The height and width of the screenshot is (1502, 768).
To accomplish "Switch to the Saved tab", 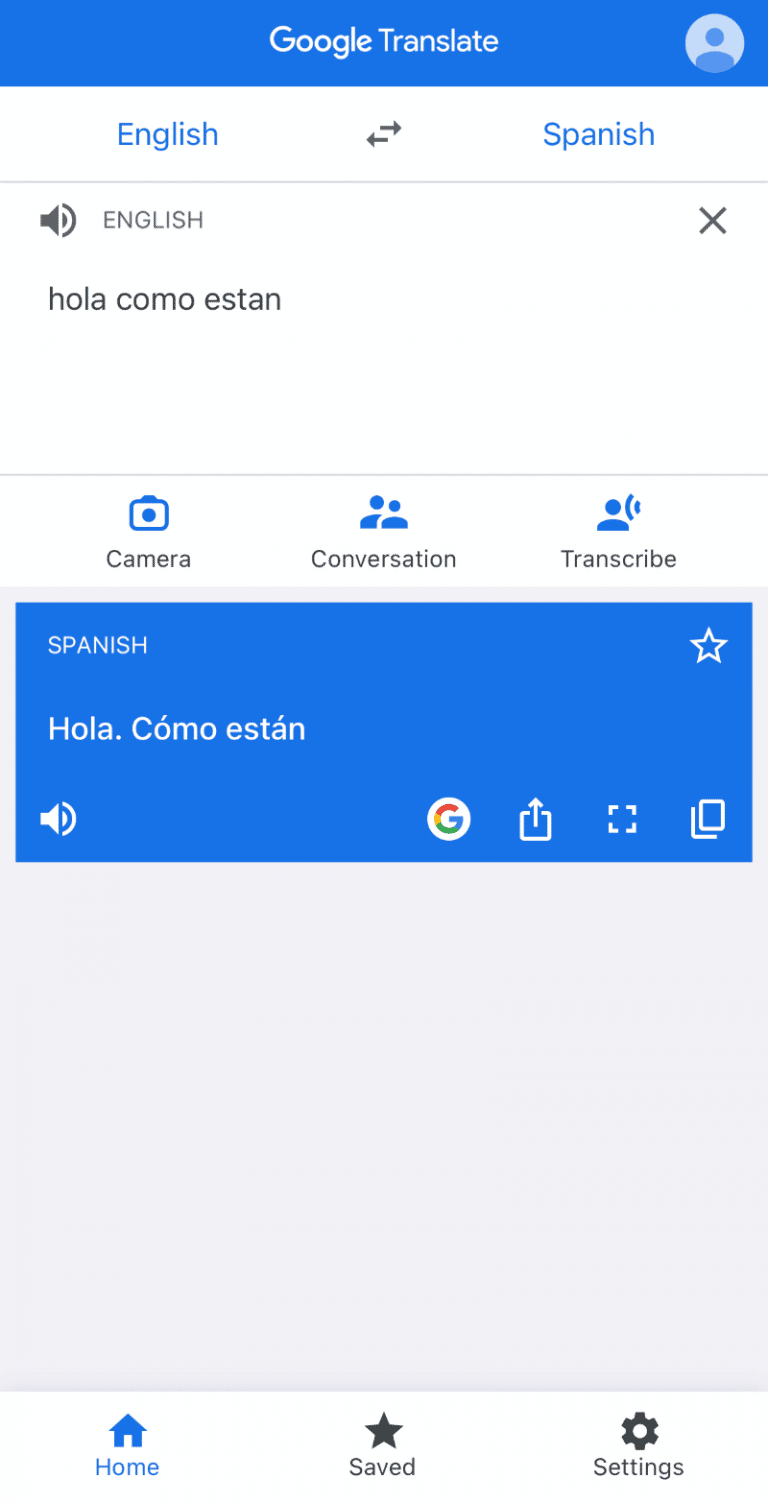I will coord(383,1444).
